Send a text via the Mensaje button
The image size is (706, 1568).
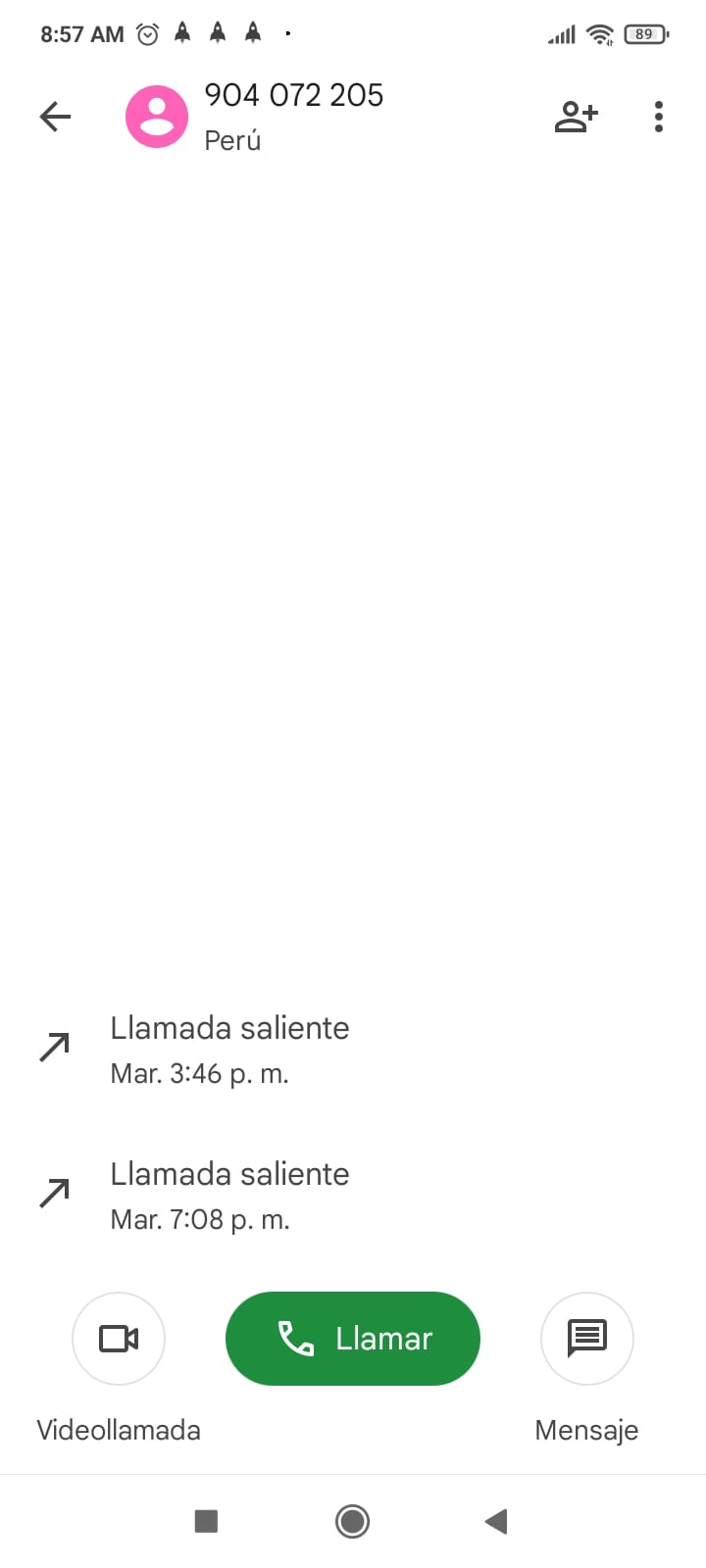click(586, 1338)
